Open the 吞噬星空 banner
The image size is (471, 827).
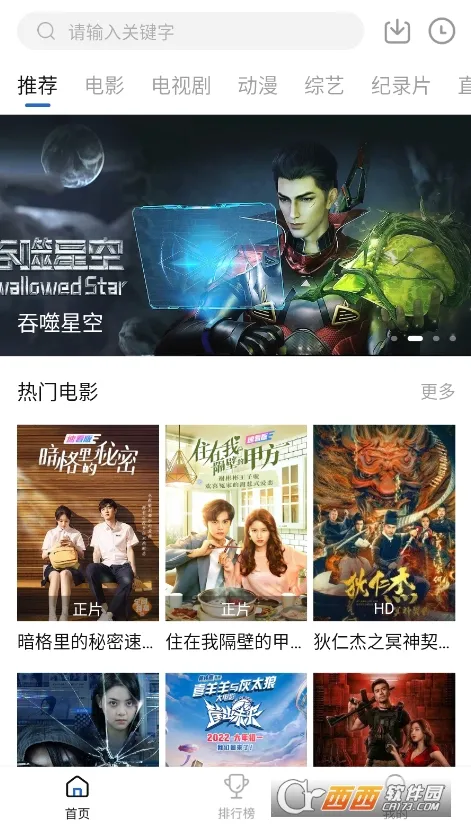tap(235, 235)
